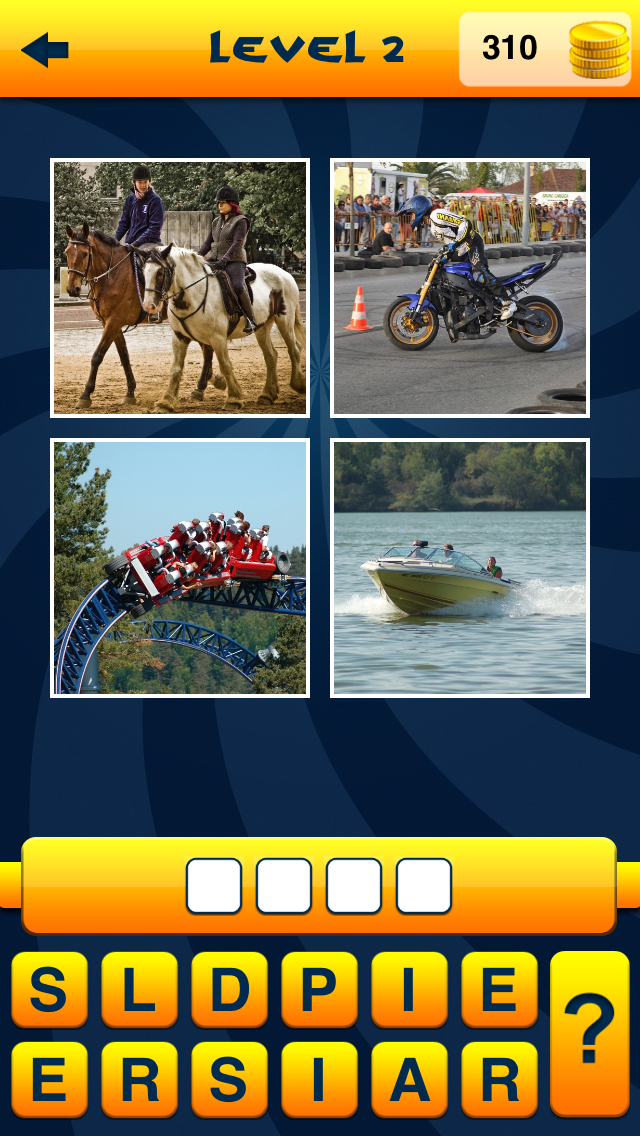The width and height of the screenshot is (640, 1136).
Task: Choose the I tile between P and E
Action: [x=410, y=989]
